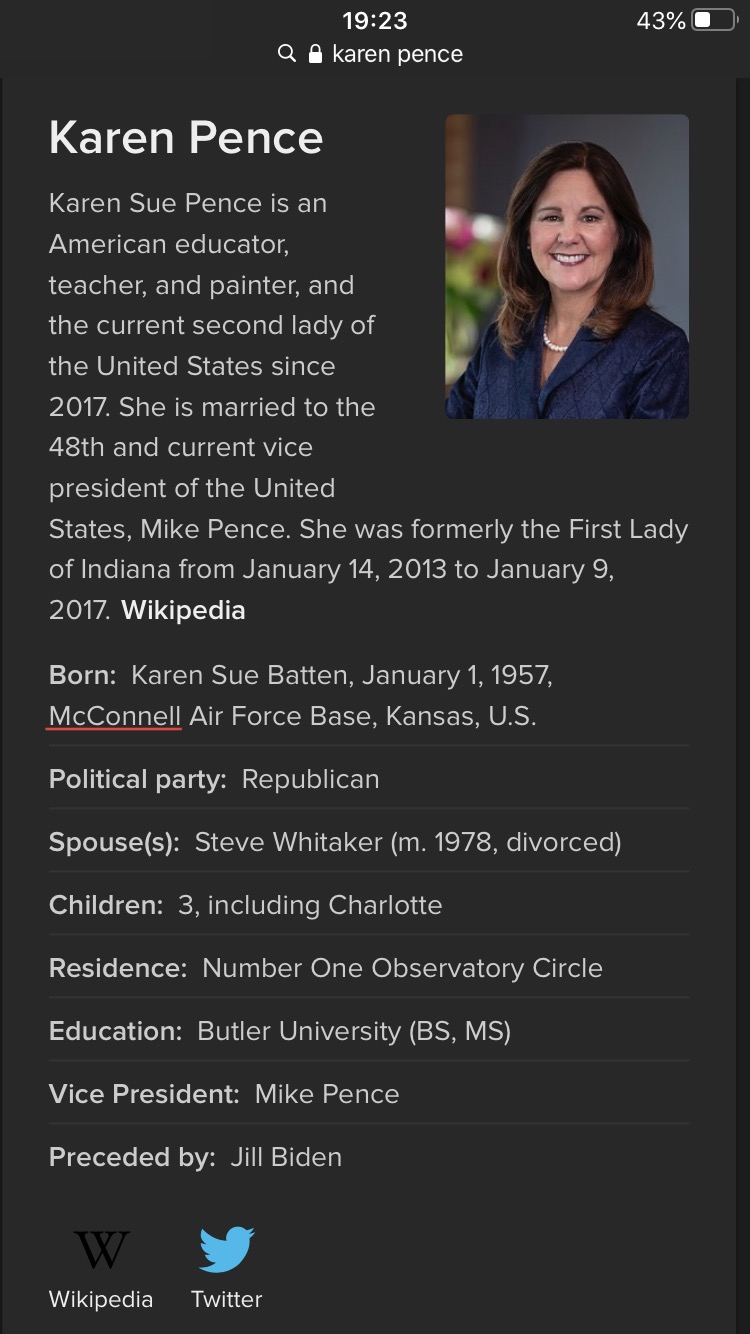
Task: Open the Wikipedia profile icon
Action: (x=101, y=1250)
